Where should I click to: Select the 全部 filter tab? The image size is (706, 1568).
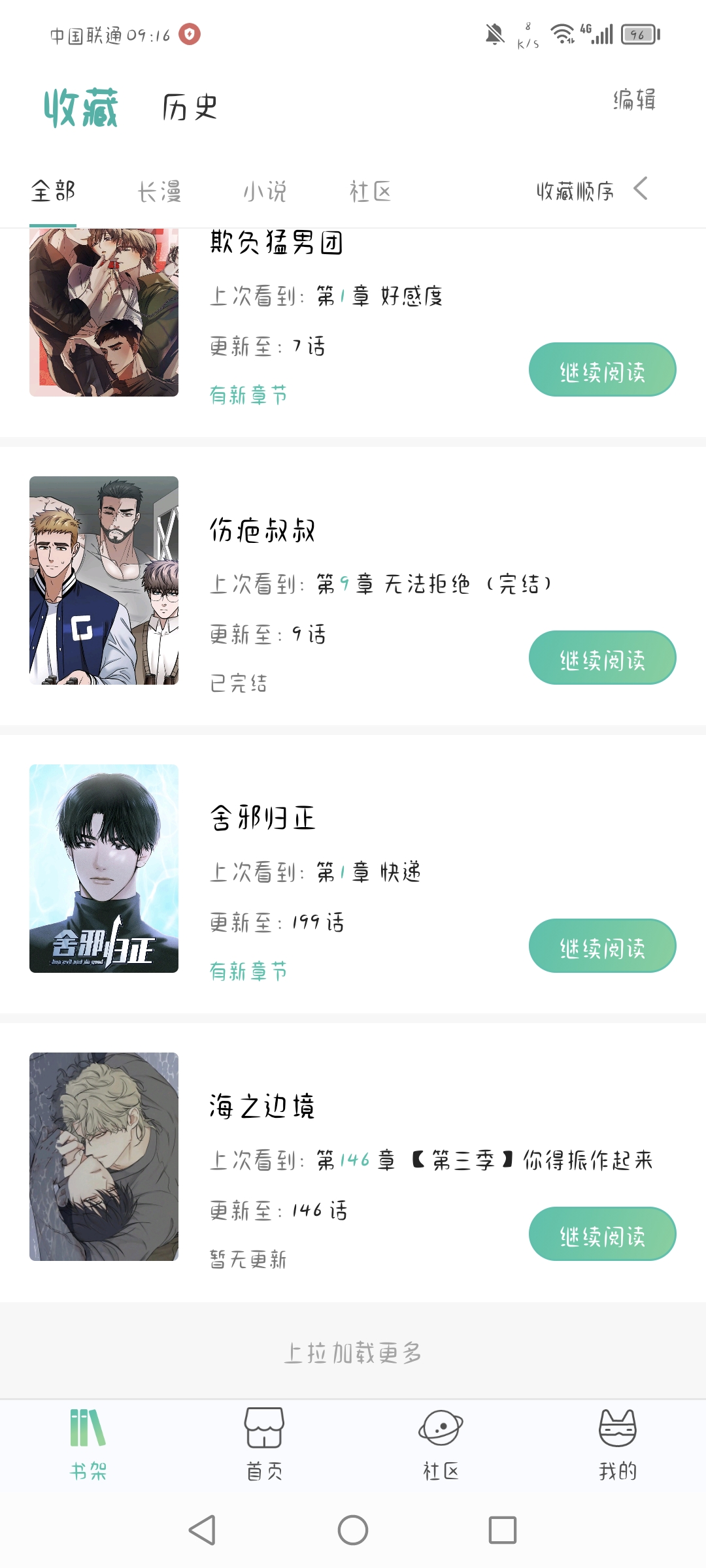[53, 192]
